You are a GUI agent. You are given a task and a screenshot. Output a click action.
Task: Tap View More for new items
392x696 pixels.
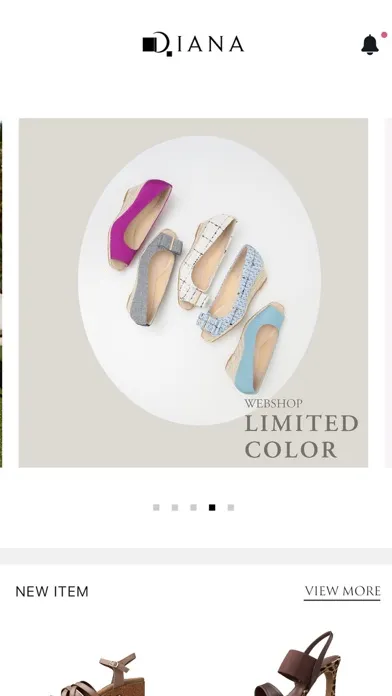342,591
